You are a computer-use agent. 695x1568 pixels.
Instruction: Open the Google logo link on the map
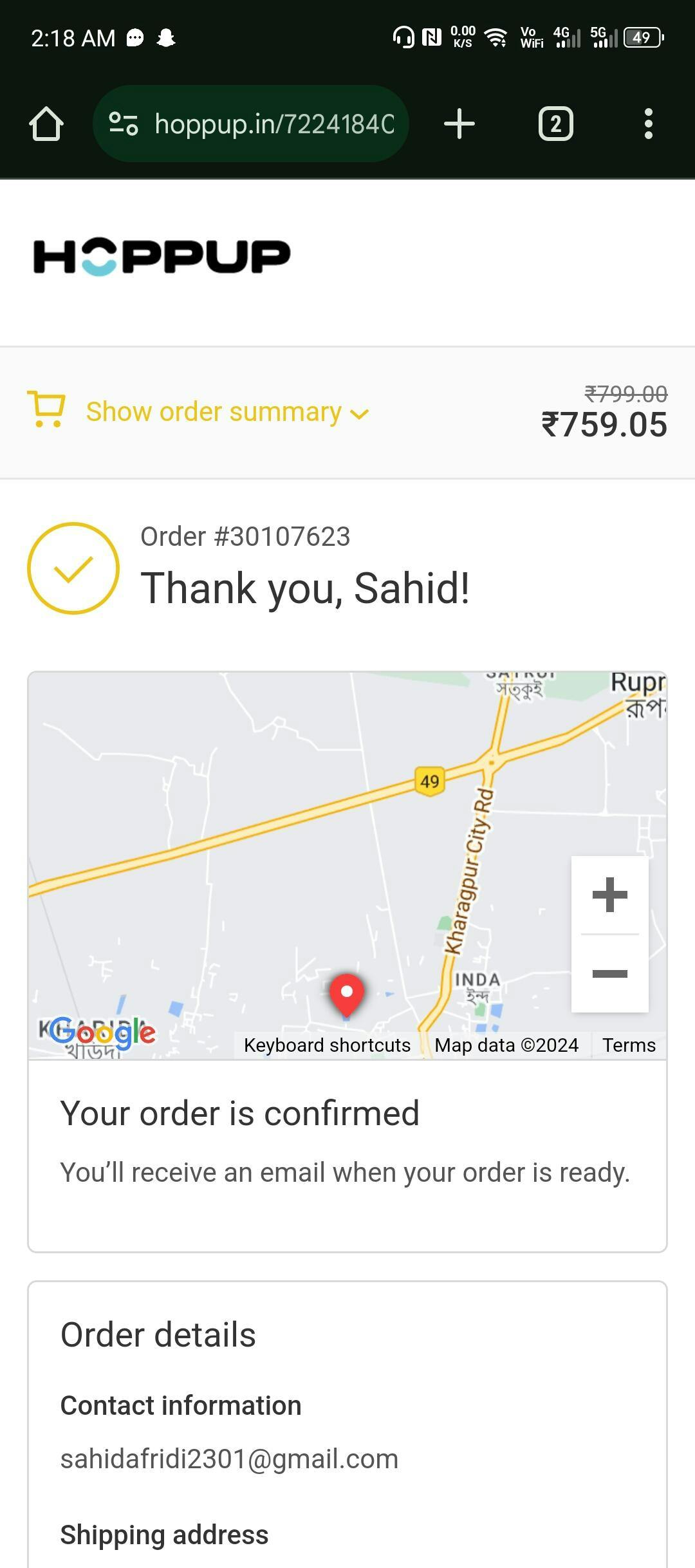pyautogui.click(x=103, y=1032)
